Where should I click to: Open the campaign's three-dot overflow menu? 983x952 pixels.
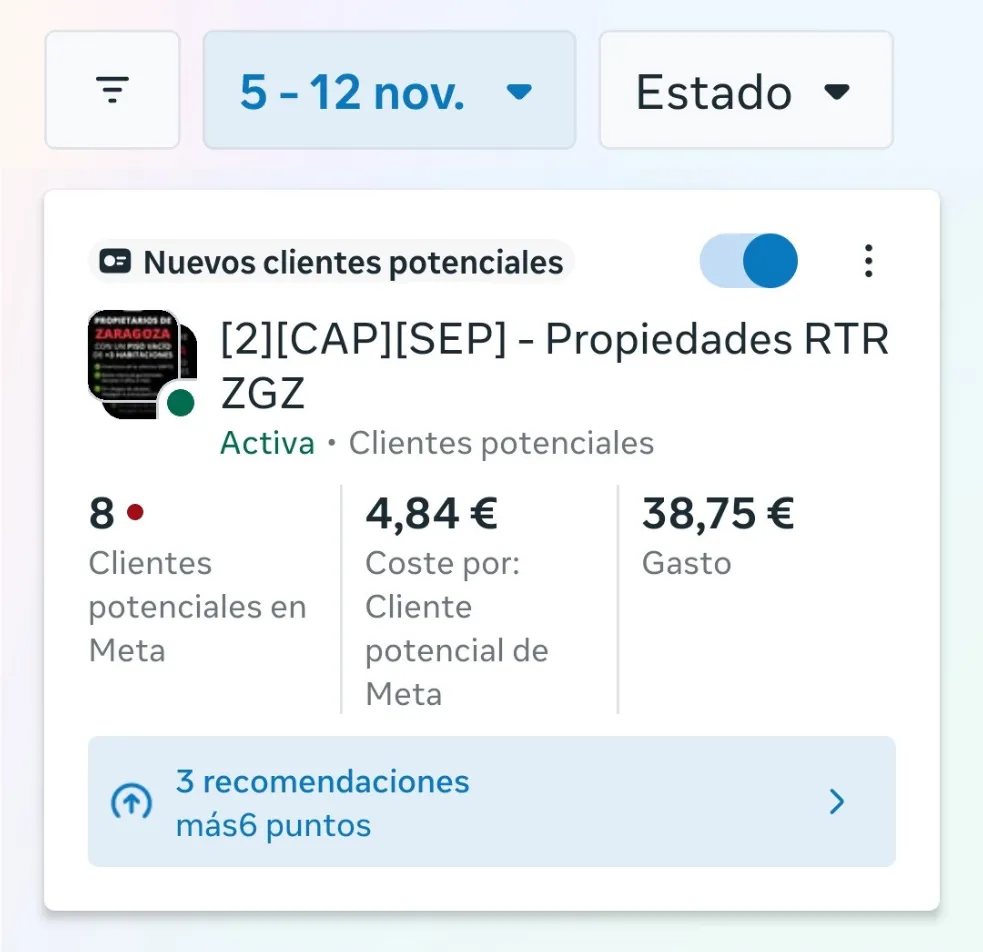[868, 262]
